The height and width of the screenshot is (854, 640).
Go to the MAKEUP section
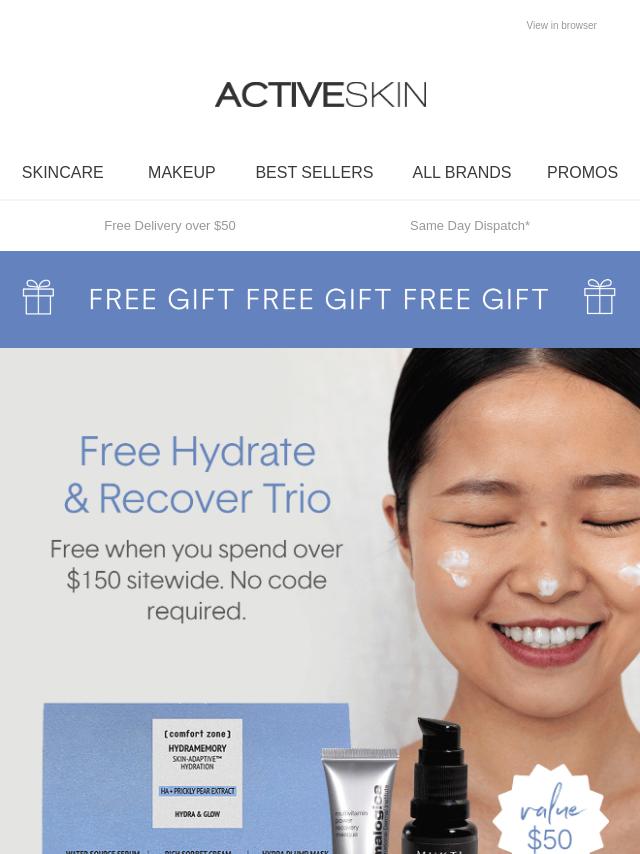[182, 173]
